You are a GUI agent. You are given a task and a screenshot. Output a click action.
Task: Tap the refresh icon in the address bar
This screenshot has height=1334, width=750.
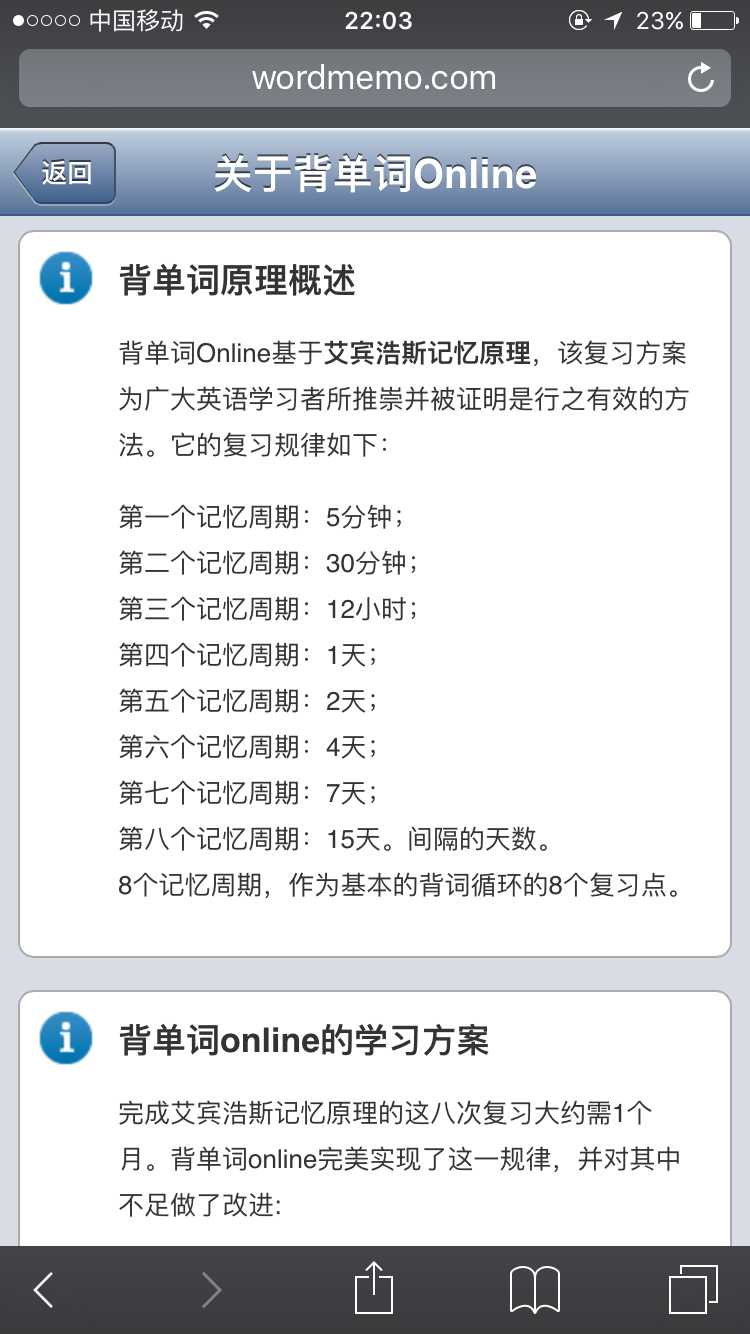[x=700, y=77]
